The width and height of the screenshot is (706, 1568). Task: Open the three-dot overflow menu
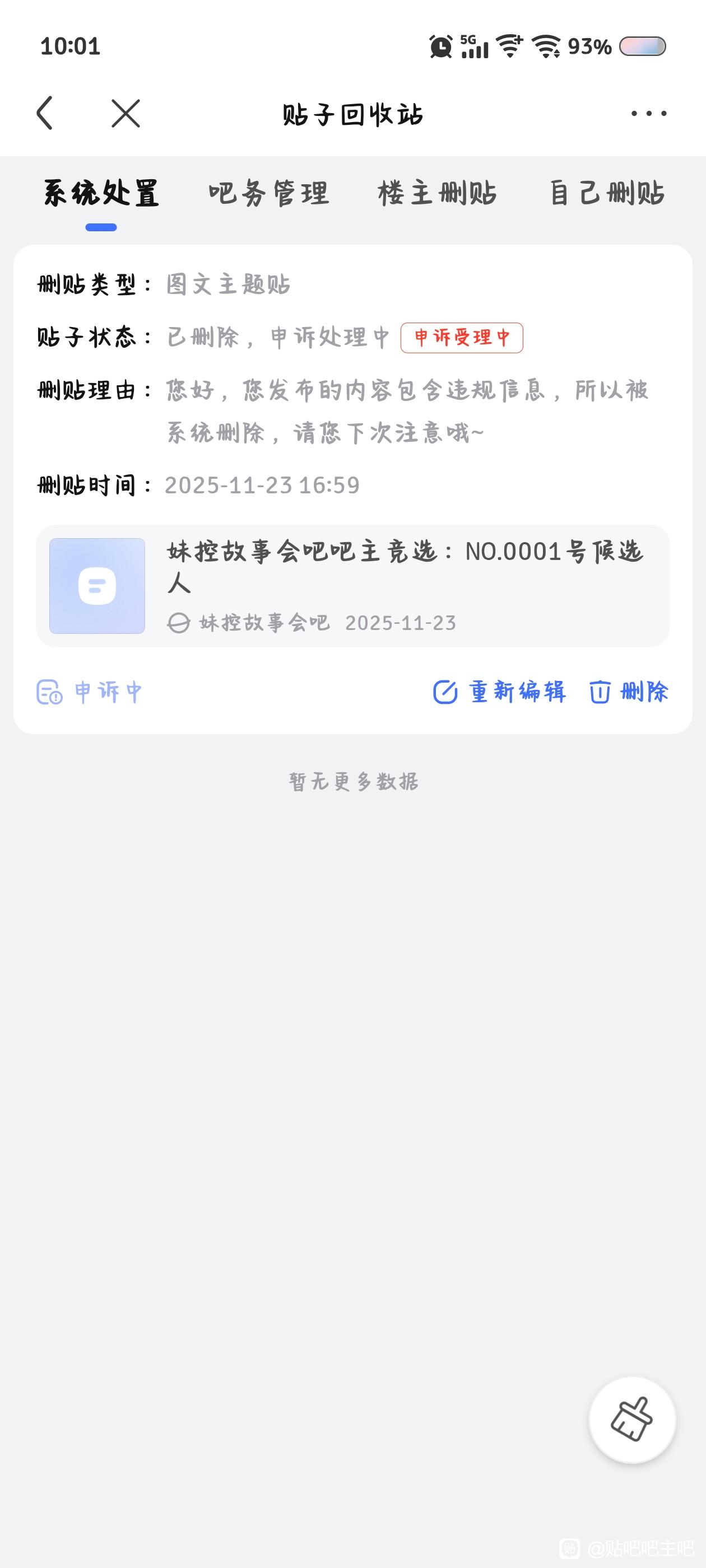point(648,113)
